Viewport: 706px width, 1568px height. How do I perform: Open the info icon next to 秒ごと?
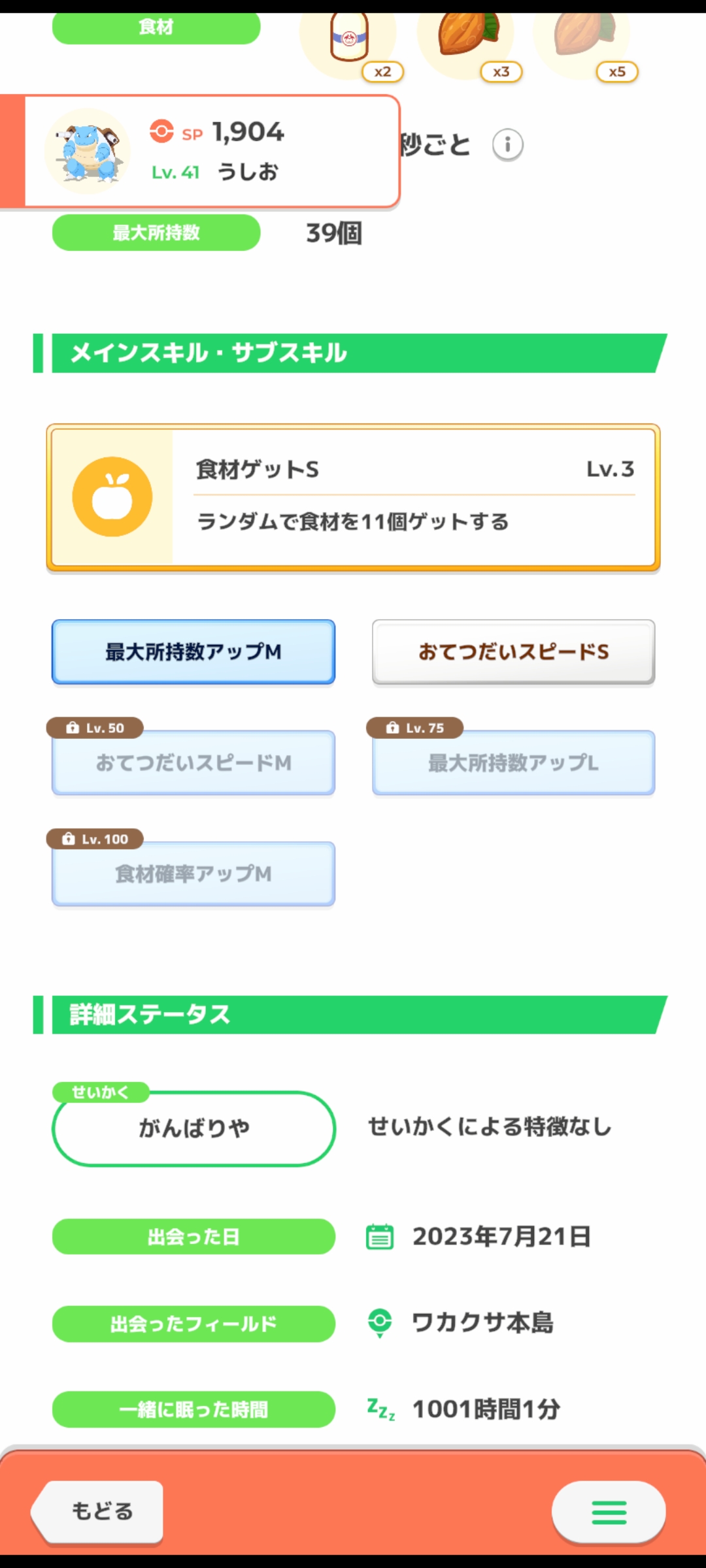pyautogui.click(x=508, y=144)
